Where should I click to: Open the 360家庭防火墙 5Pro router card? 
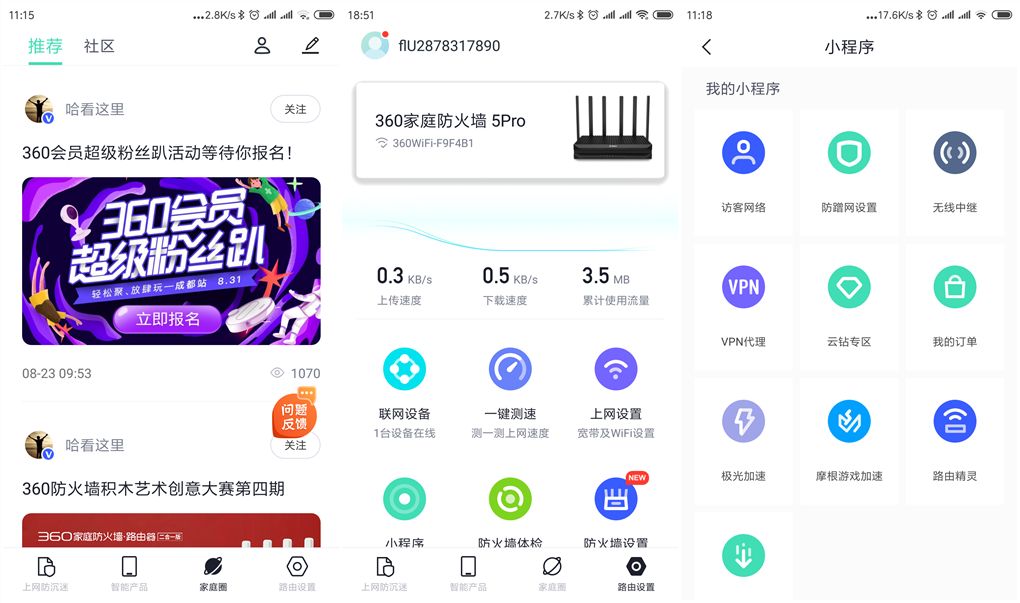510,131
